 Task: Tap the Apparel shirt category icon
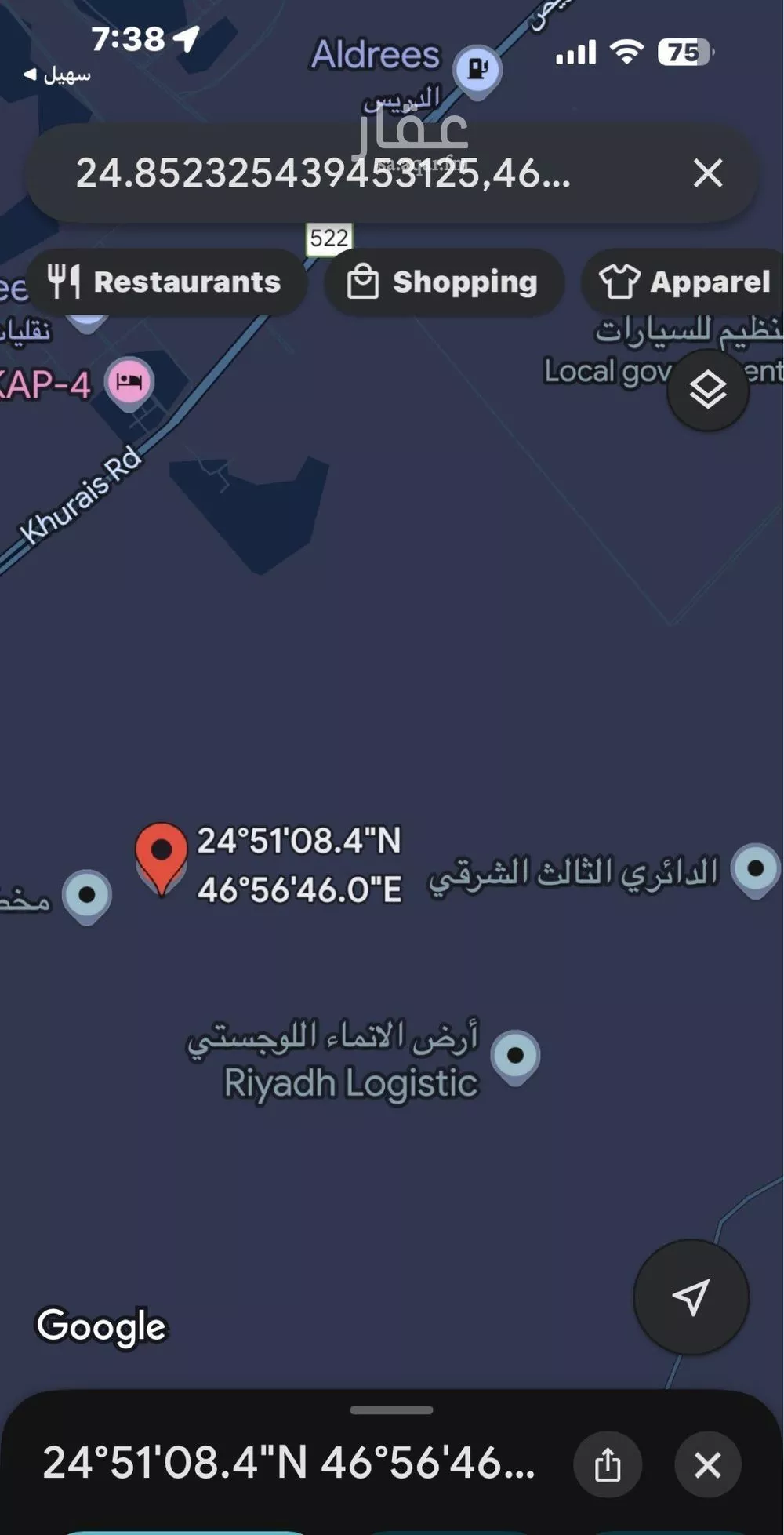(x=619, y=282)
